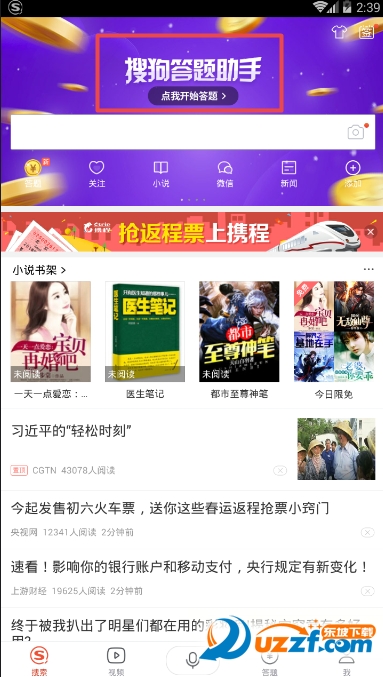
Task: Dismiss the 上游财经 news item
Action: [367, 591]
